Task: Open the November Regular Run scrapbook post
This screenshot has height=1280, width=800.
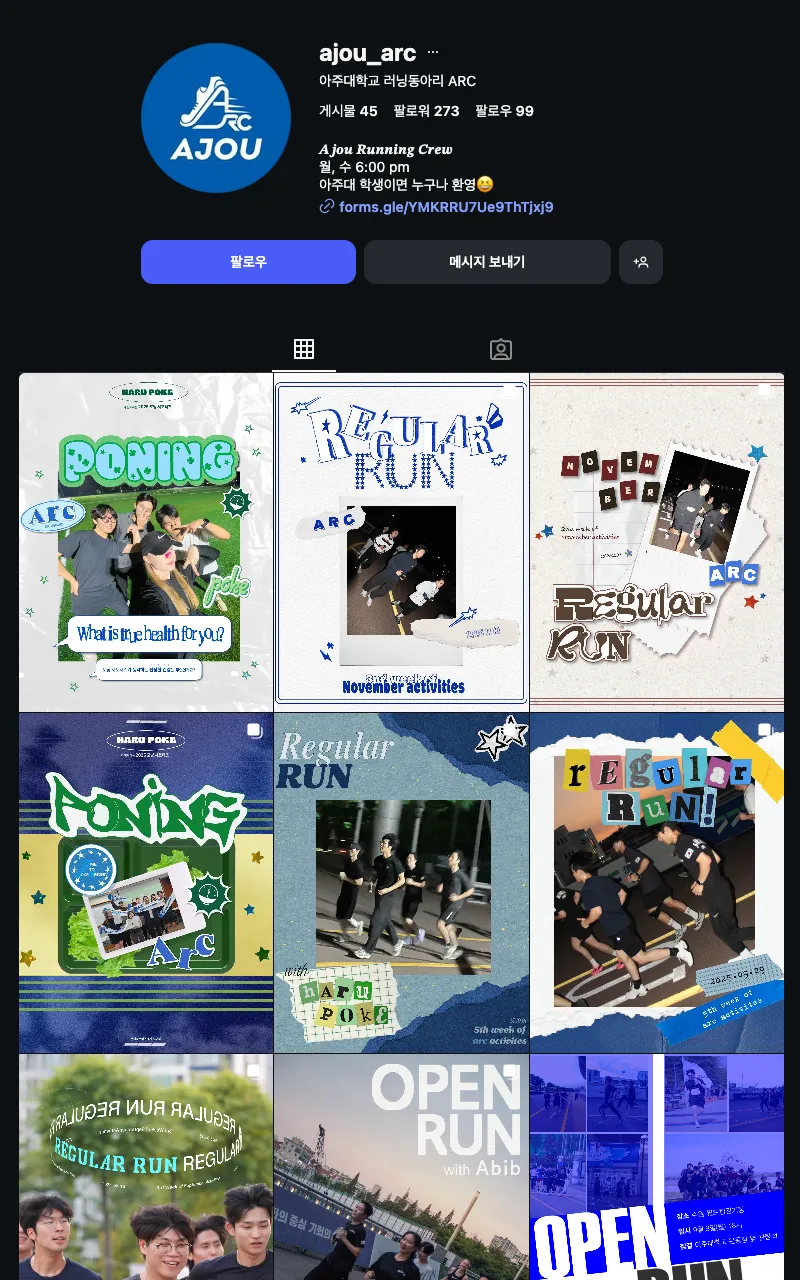Action: tap(657, 542)
